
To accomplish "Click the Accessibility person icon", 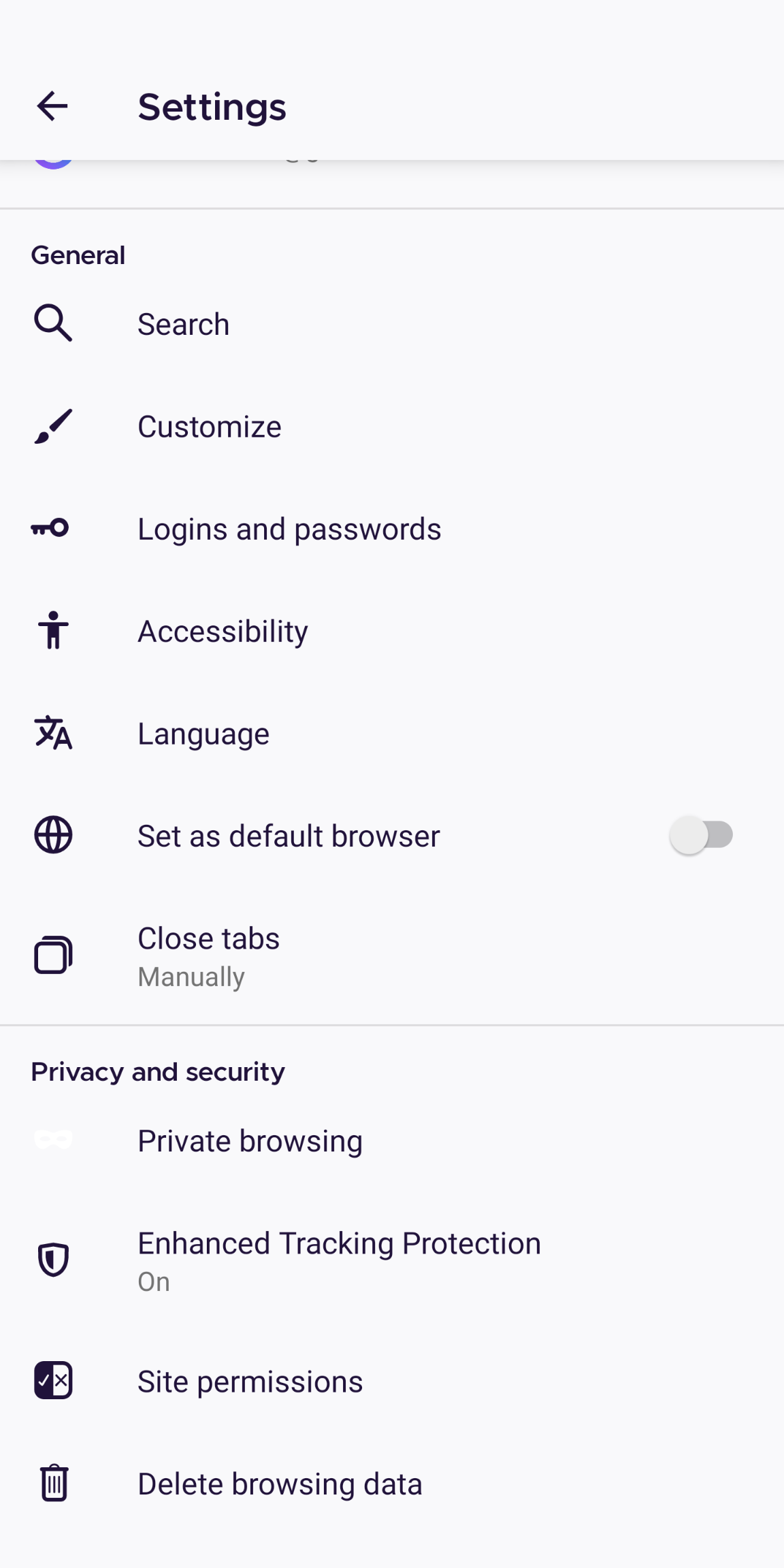I will 52,631.
